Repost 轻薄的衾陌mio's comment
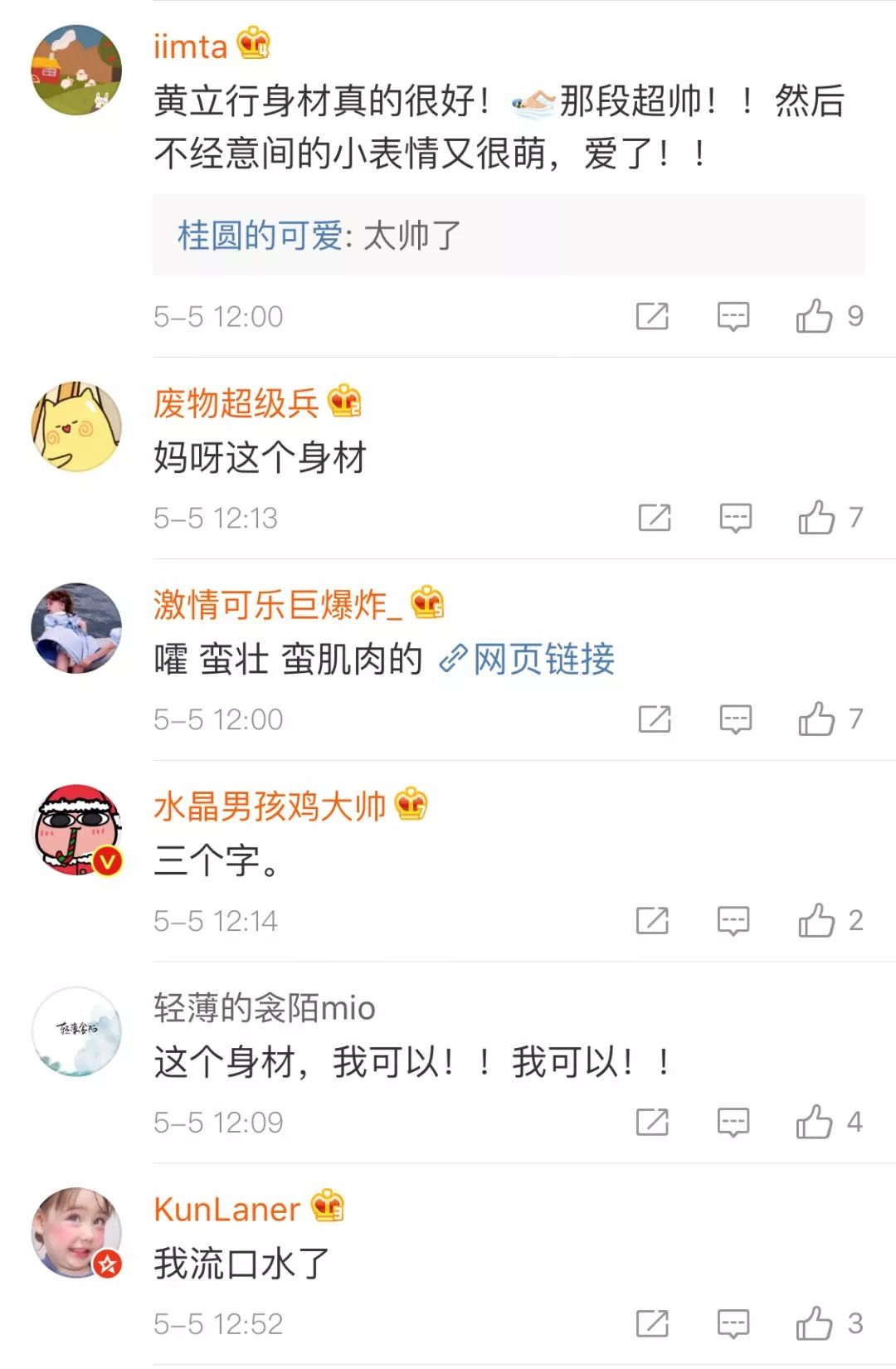This screenshot has height=1369, width=896. (652, 1123)
